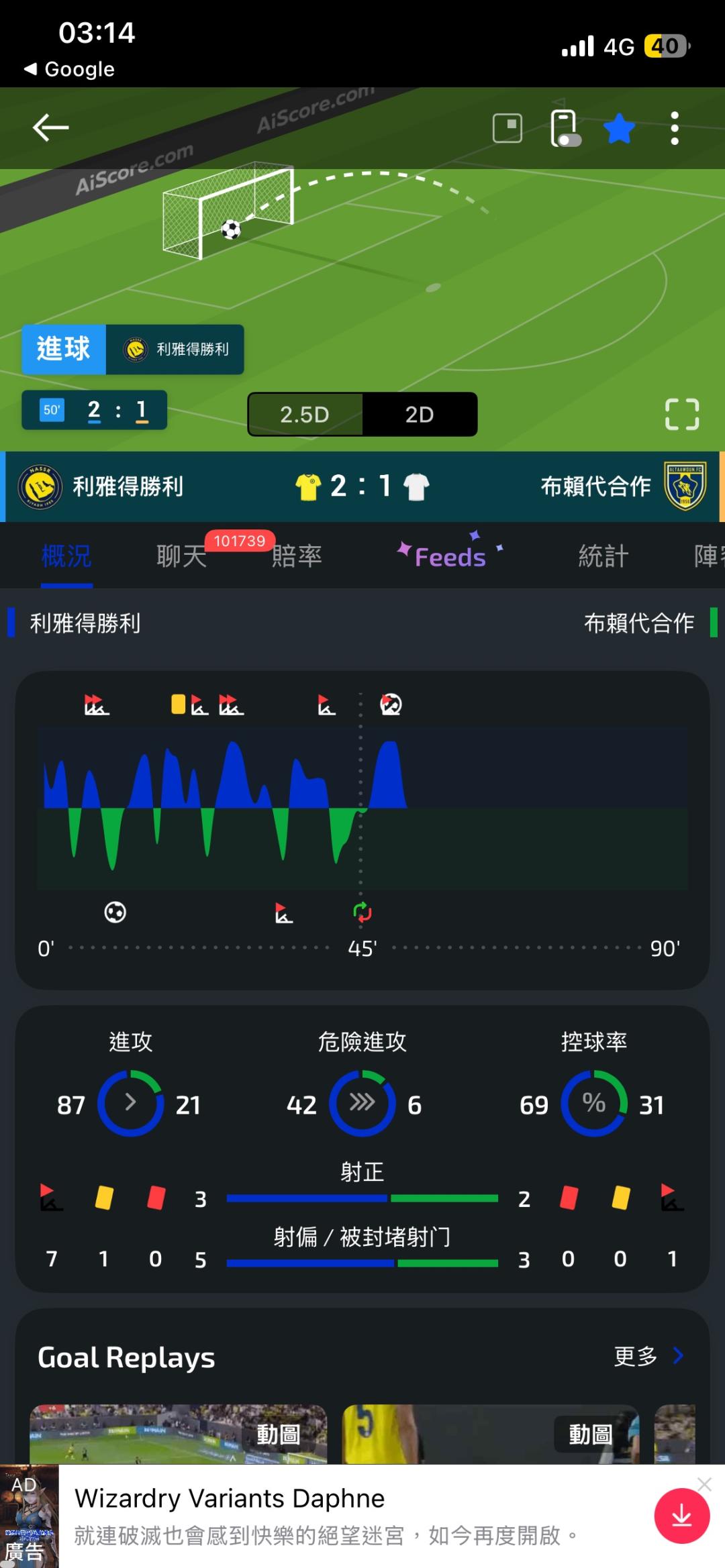Play the second goal replay 動圖
The image size is (725, 1568).
pos(491,1434)
